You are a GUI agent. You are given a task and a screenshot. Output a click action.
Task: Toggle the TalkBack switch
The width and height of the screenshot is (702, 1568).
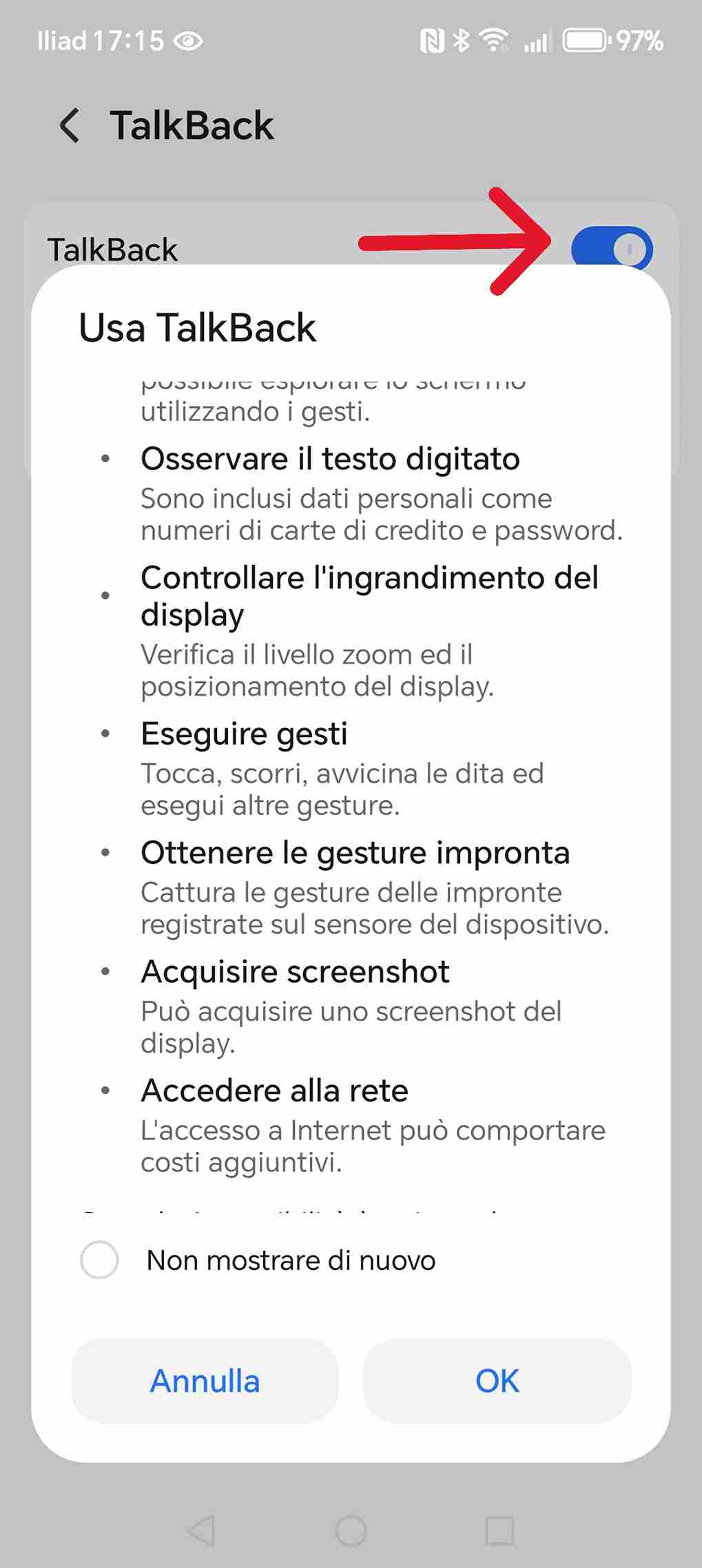(x=612, y=248)
